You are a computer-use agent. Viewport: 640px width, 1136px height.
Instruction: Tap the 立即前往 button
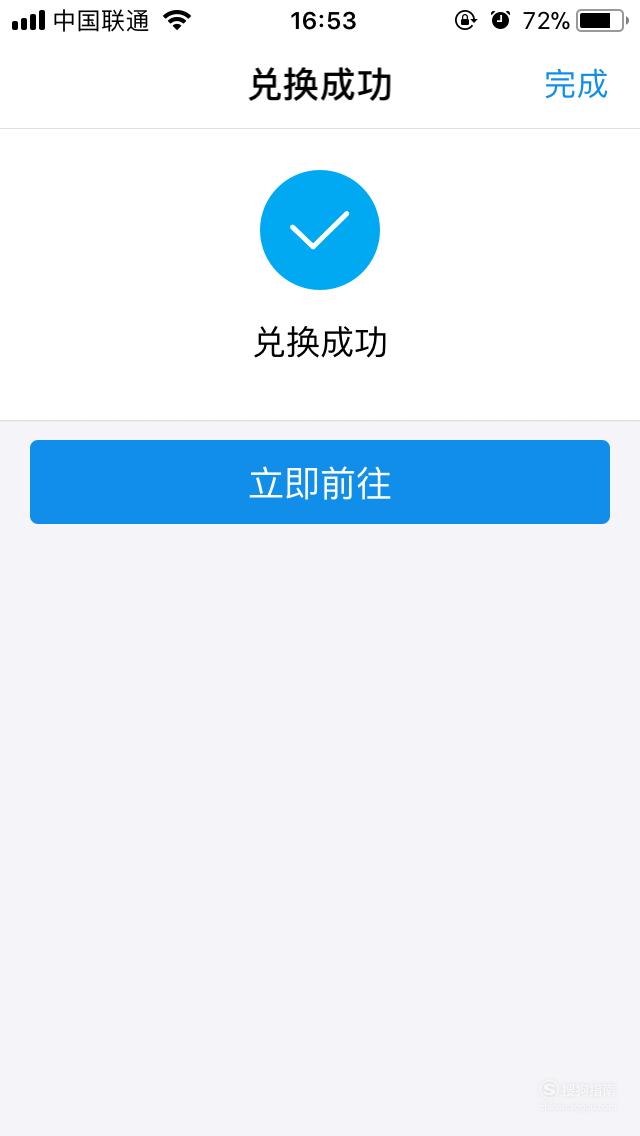pyautogui.click(x=320, y=482)
